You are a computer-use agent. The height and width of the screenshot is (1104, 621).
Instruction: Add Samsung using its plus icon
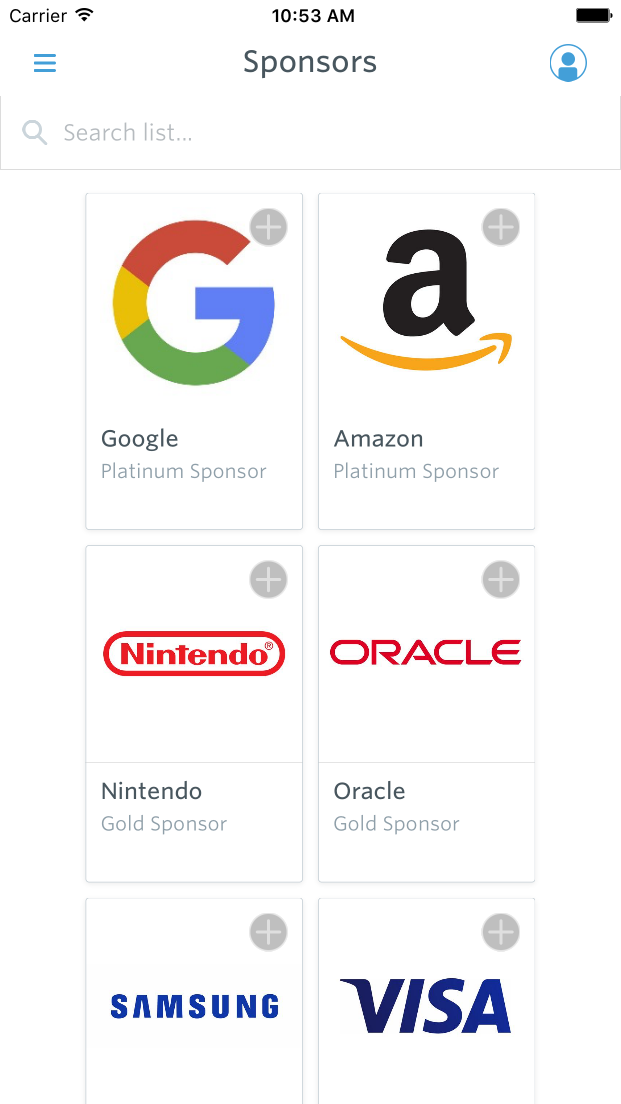click(x=268, y=932)
